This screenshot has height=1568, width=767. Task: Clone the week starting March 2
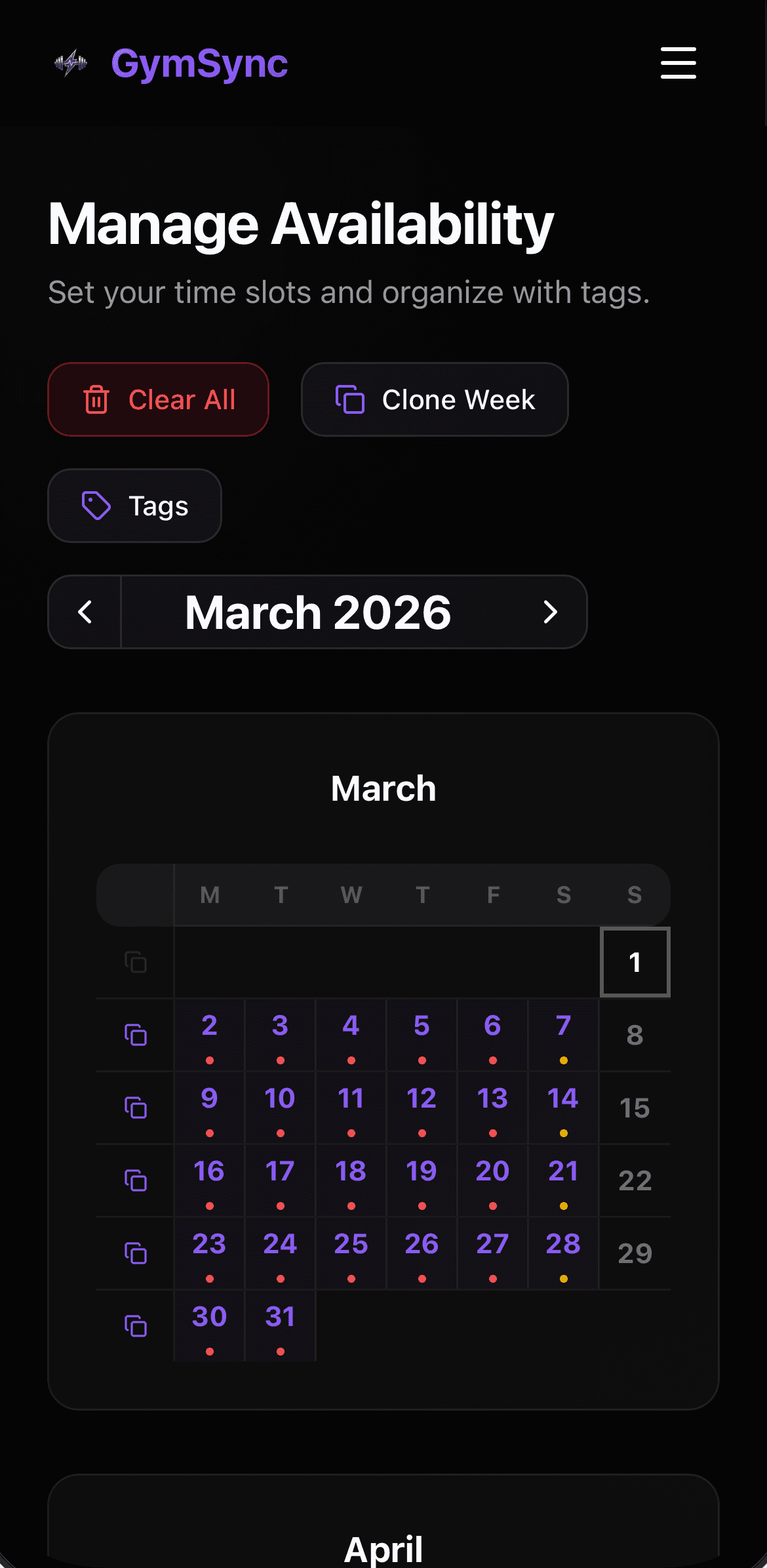pyautogui.click(x=136, y=1035)
